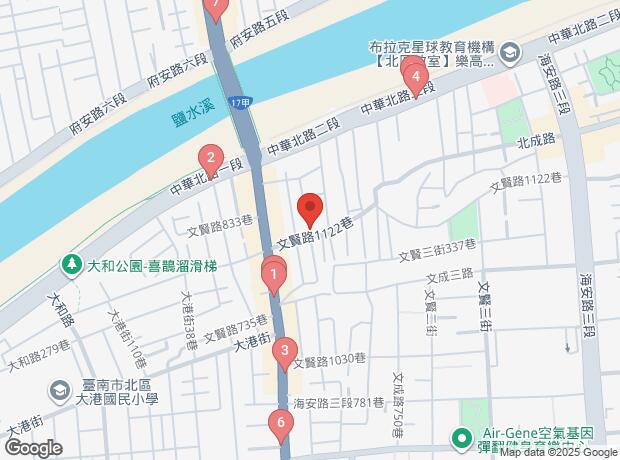
Task: Open 大和公園-喜鵲溜滑梯 park place icon
Action: (x=71, y=266)
